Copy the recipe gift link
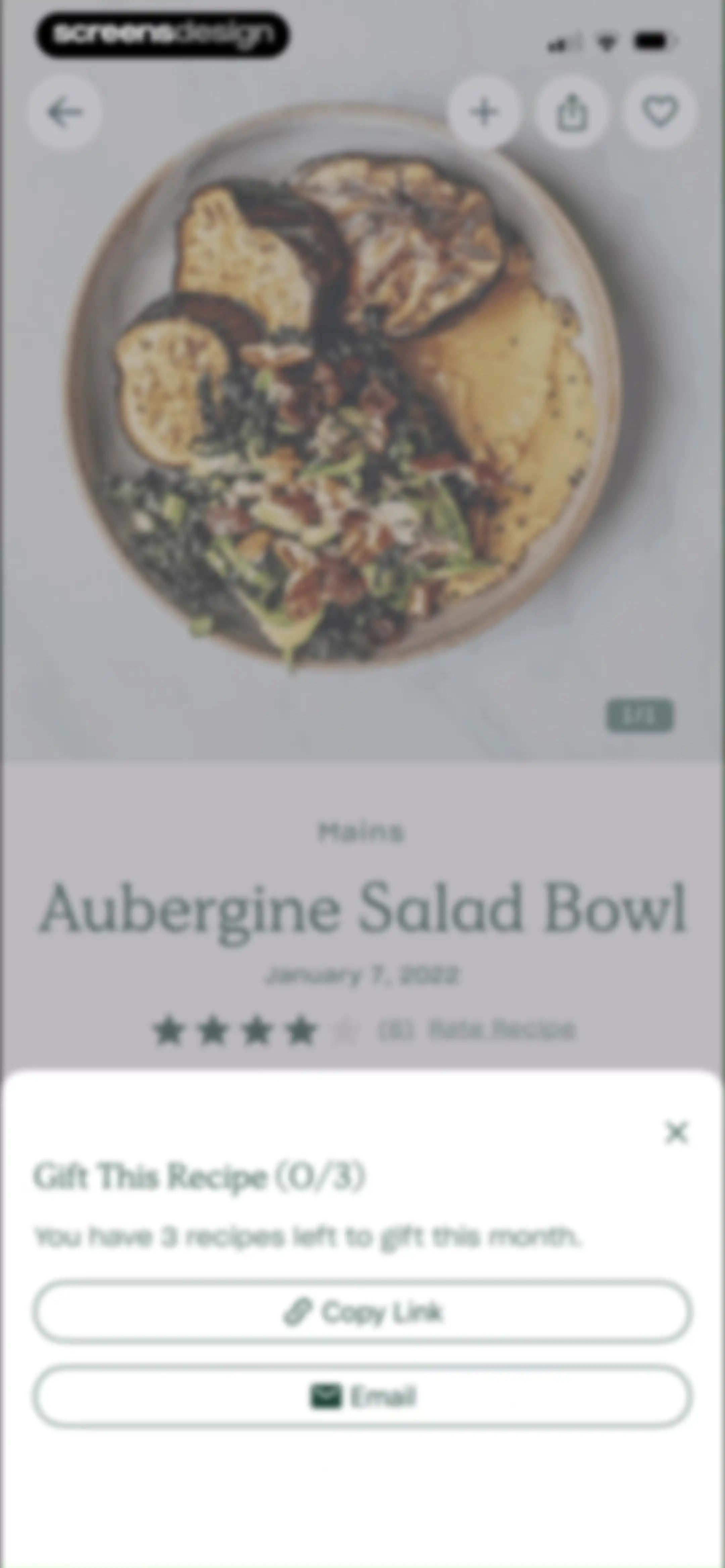The width and height of the screenshot is (725, 1568). [x=362, y=1312]
